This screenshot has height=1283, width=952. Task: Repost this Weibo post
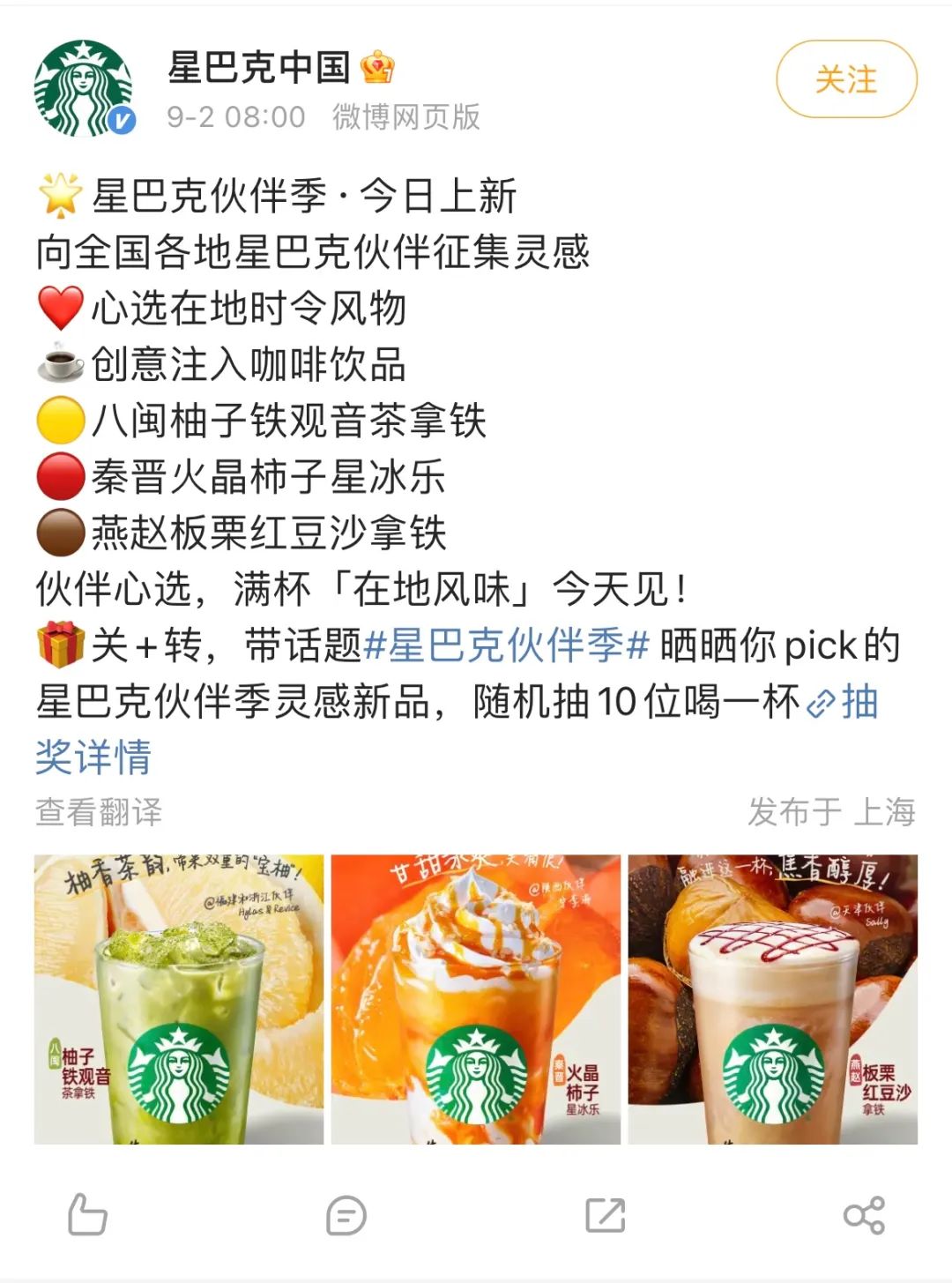(x=606, y=1215)
